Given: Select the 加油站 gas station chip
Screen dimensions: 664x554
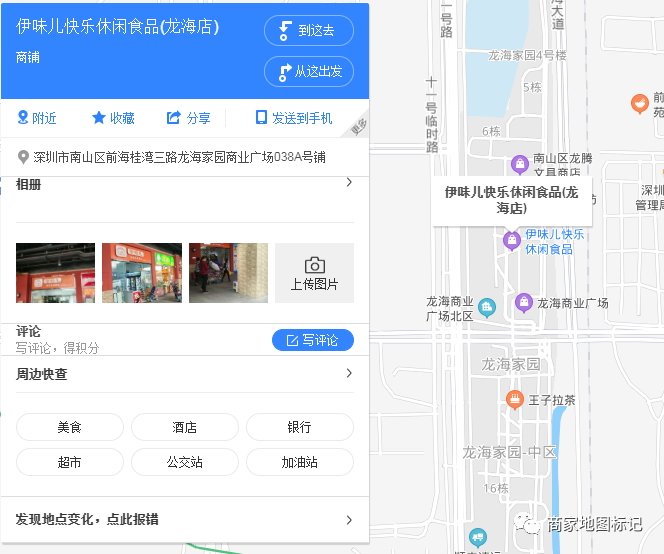Looking at the screenshot, I should pyautogui.click(x=299, y=462).
